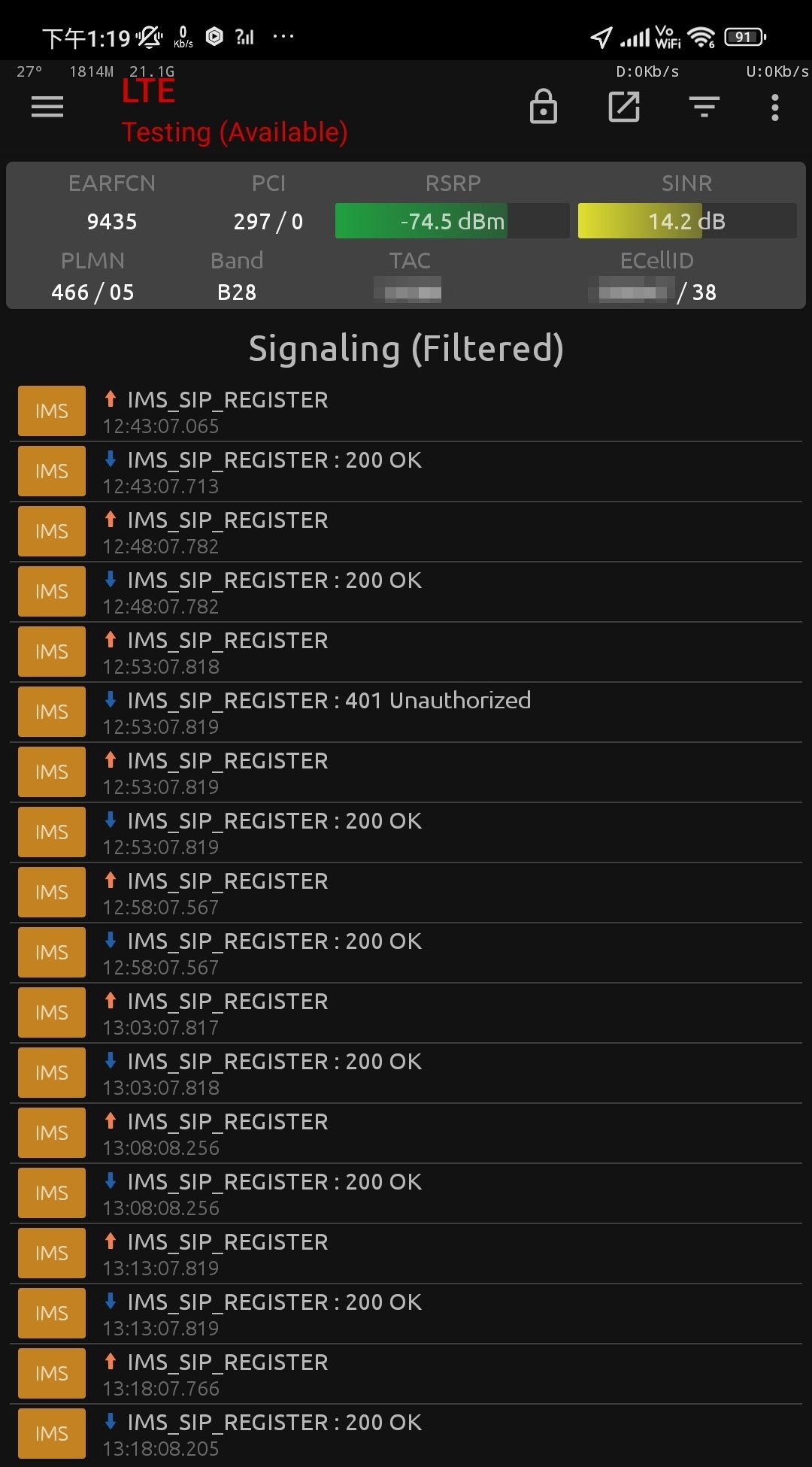This screenshot has height=1467, width=812.
Task: Open the signaling filter icon
Action: pyautogui.click(x=704, y=107)
